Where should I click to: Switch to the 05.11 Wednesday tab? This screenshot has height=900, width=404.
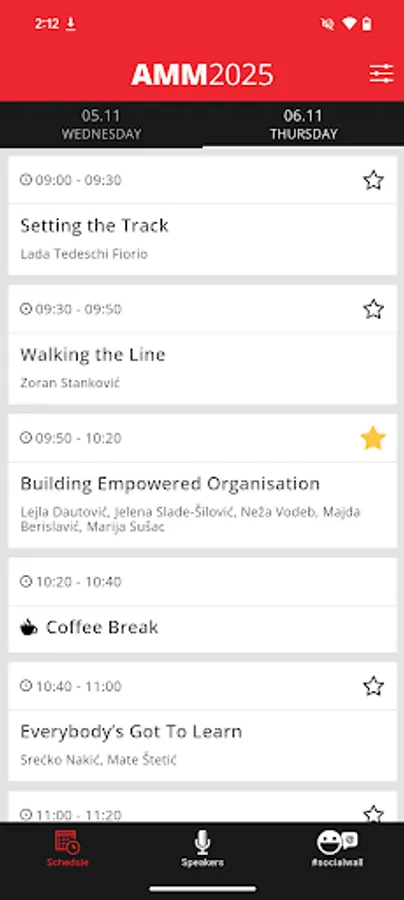101,125
